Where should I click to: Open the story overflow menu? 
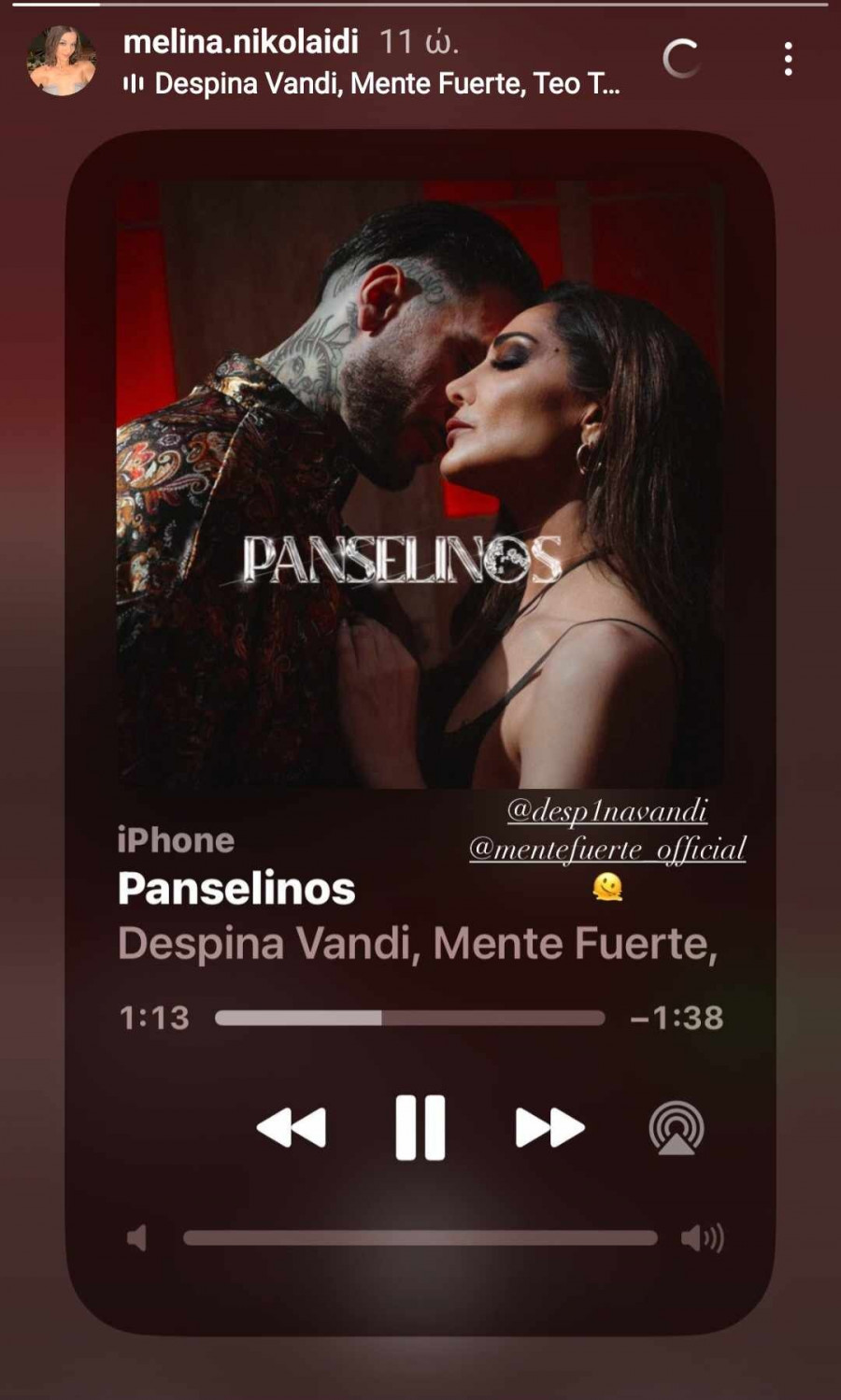[789, 59]
